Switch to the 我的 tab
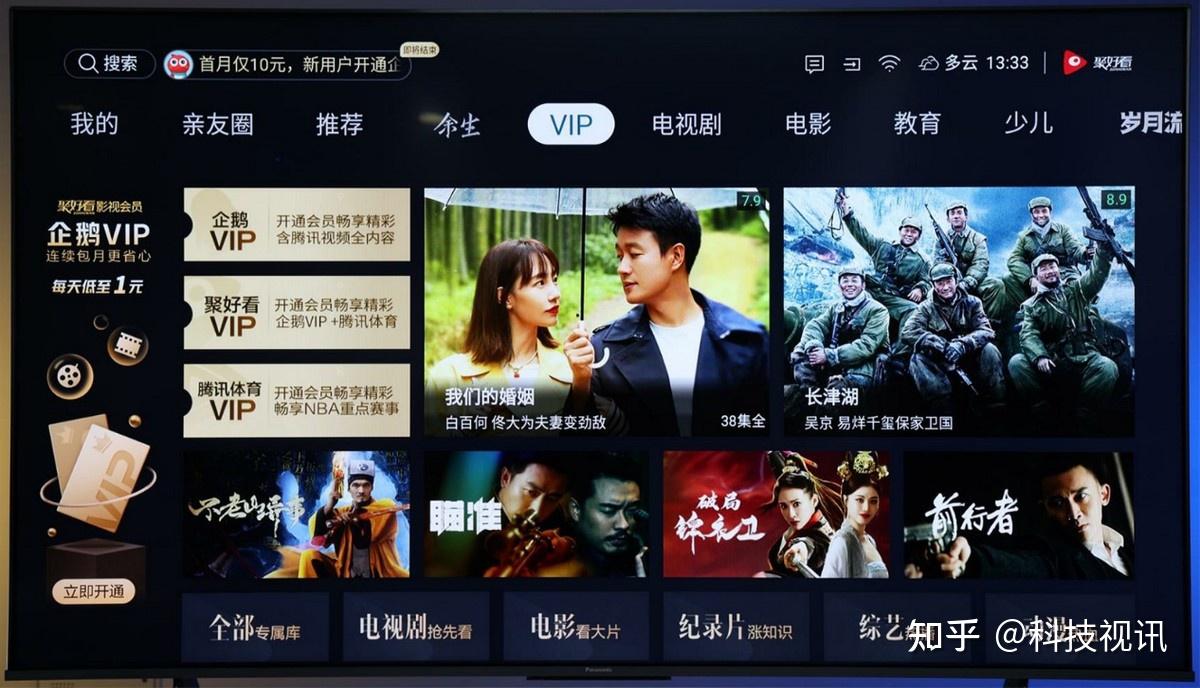Viewport: 1200px width, 688px height. 94,124
